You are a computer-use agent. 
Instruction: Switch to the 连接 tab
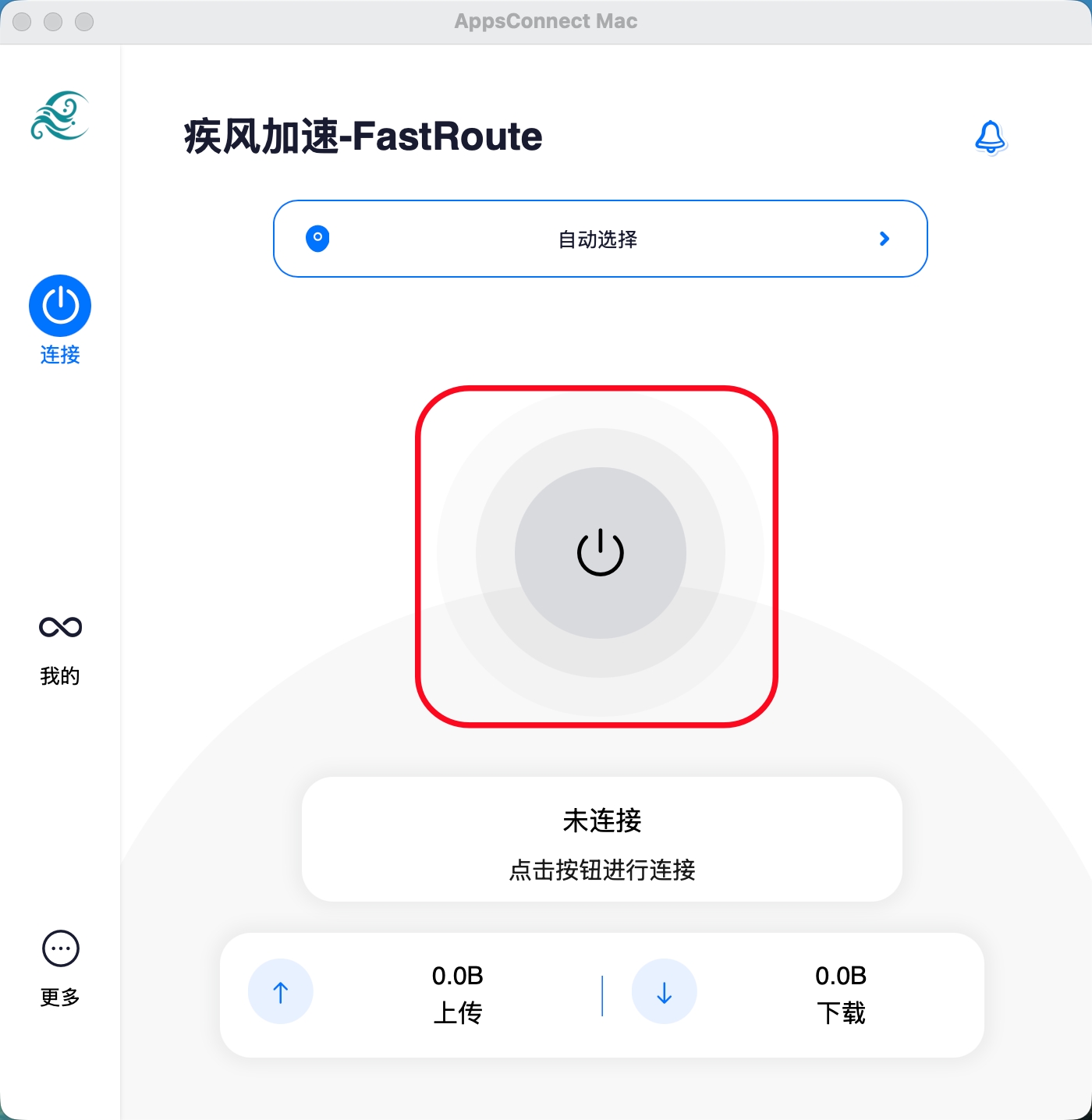tap(60, 320)
